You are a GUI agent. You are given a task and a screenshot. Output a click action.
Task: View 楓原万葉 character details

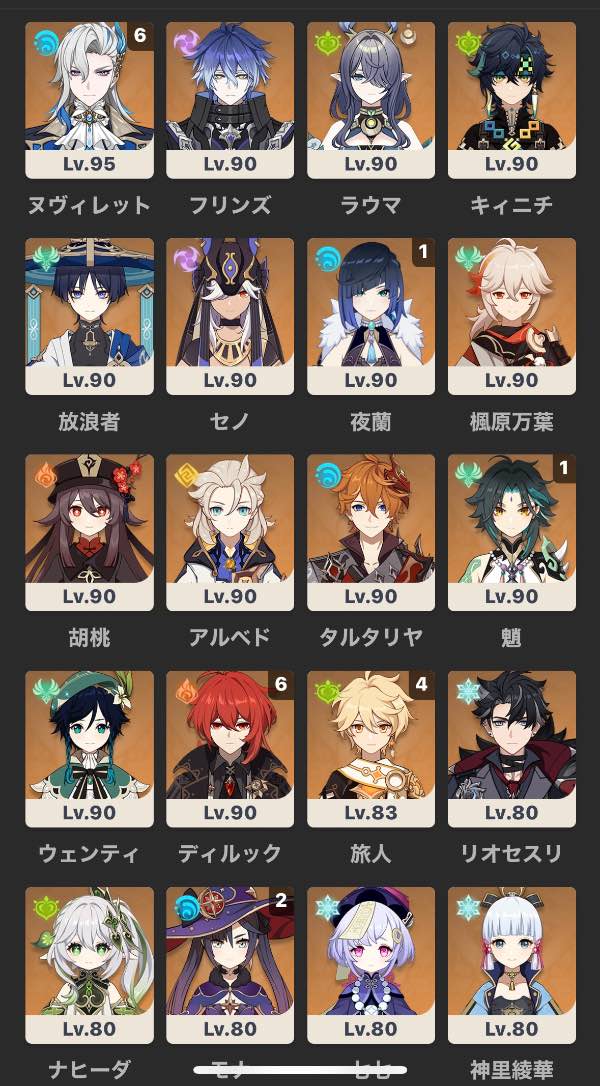512,316
